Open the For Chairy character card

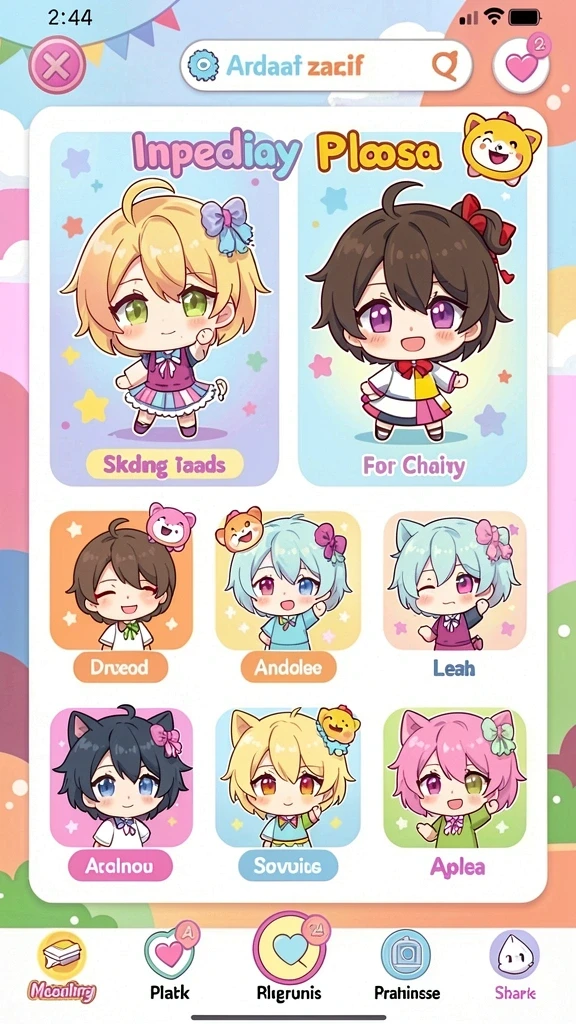[412, 308]
